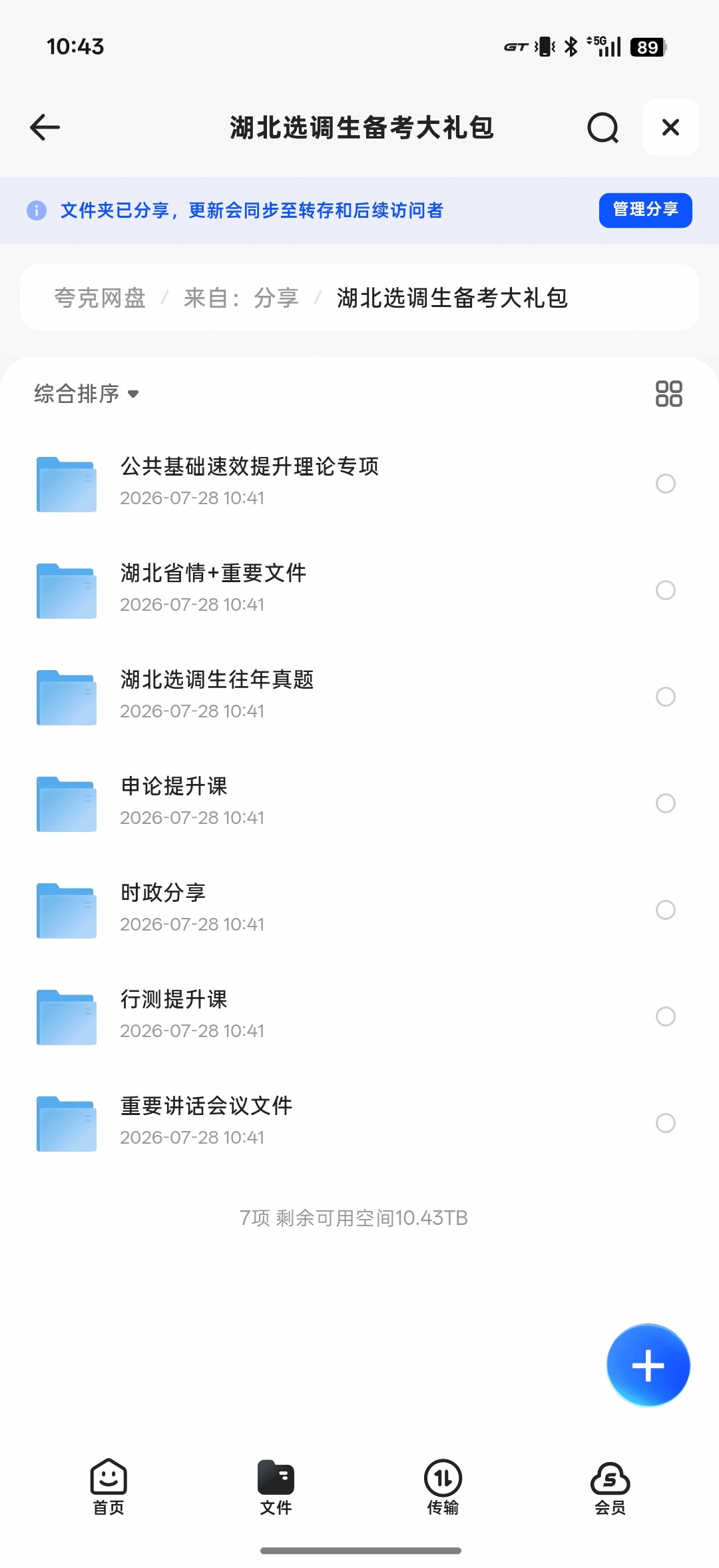This screenshot has width=719, height=1568.
Task: Jump to 夸克网盘 in the breadcrumb
Action: [100, 298]
